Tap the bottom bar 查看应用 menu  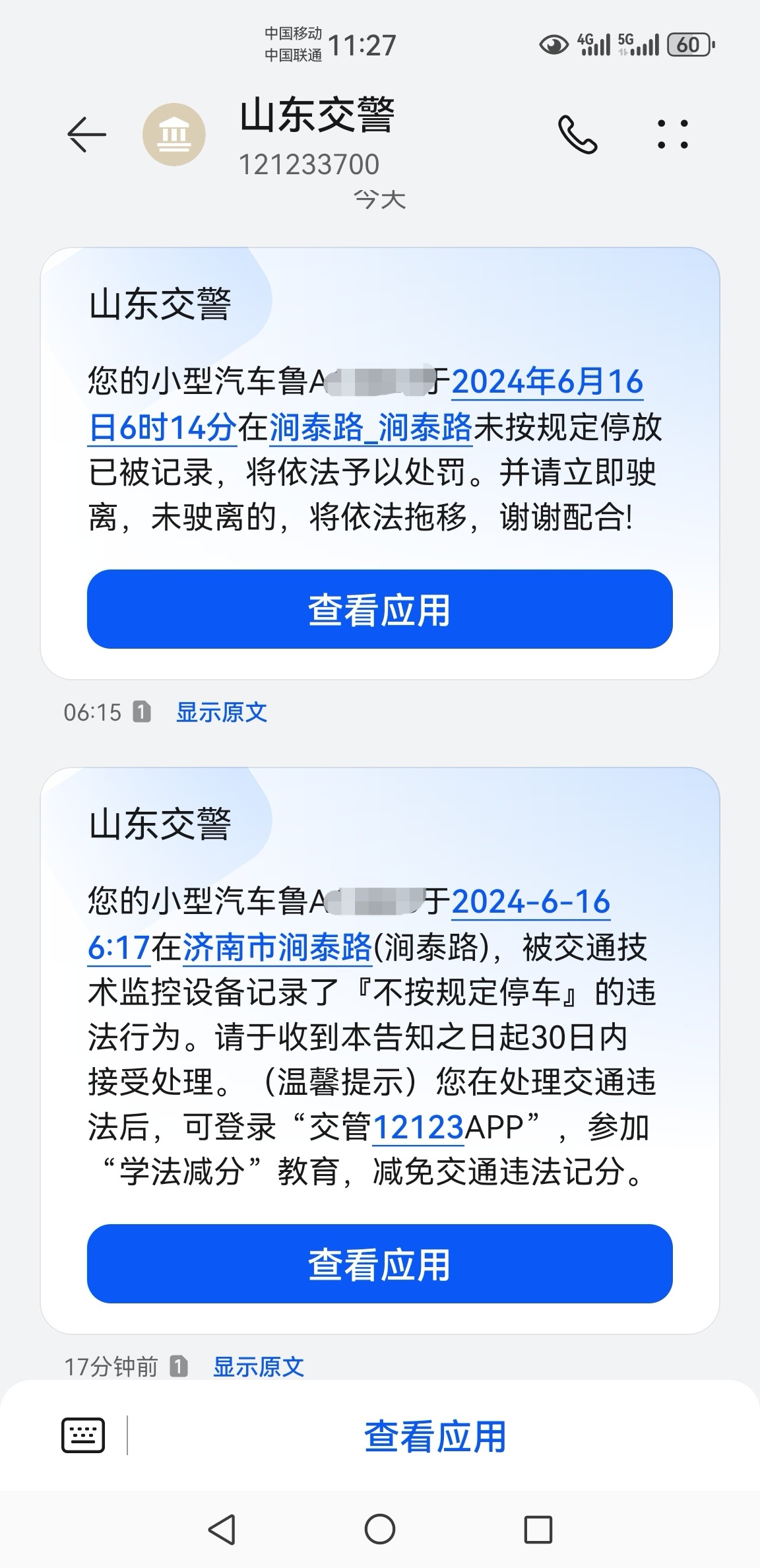pyautogui.click(x=435, y=1437)
